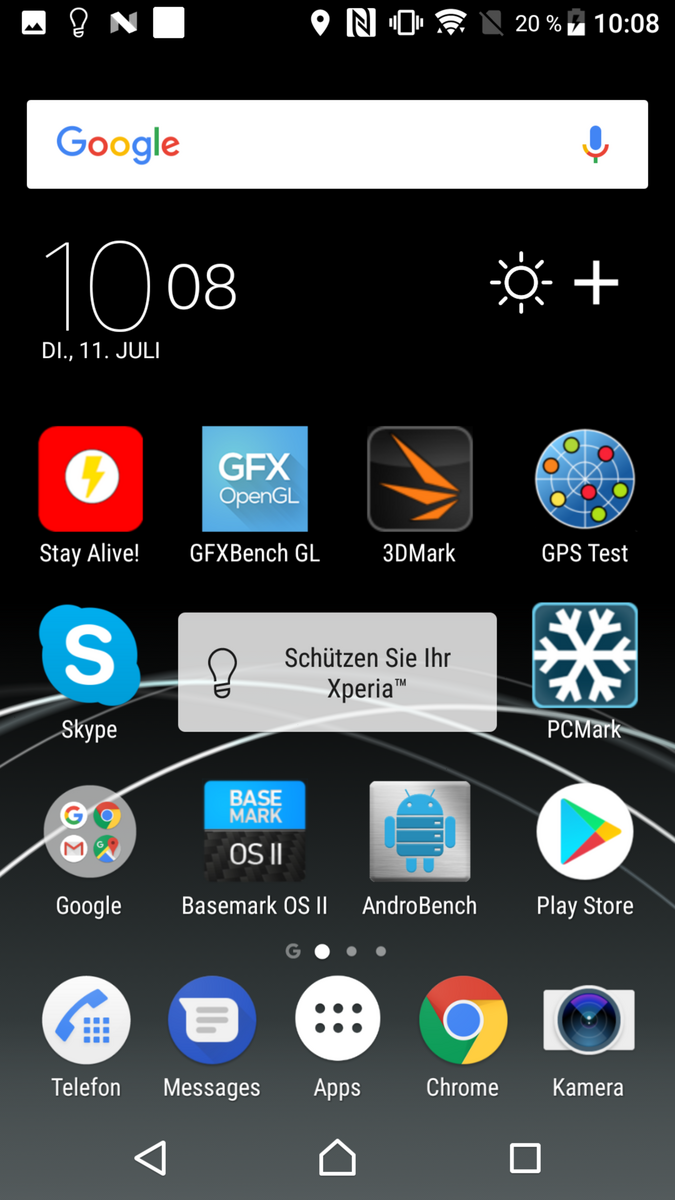Launch the Chrome browser

click(463, 1020)
